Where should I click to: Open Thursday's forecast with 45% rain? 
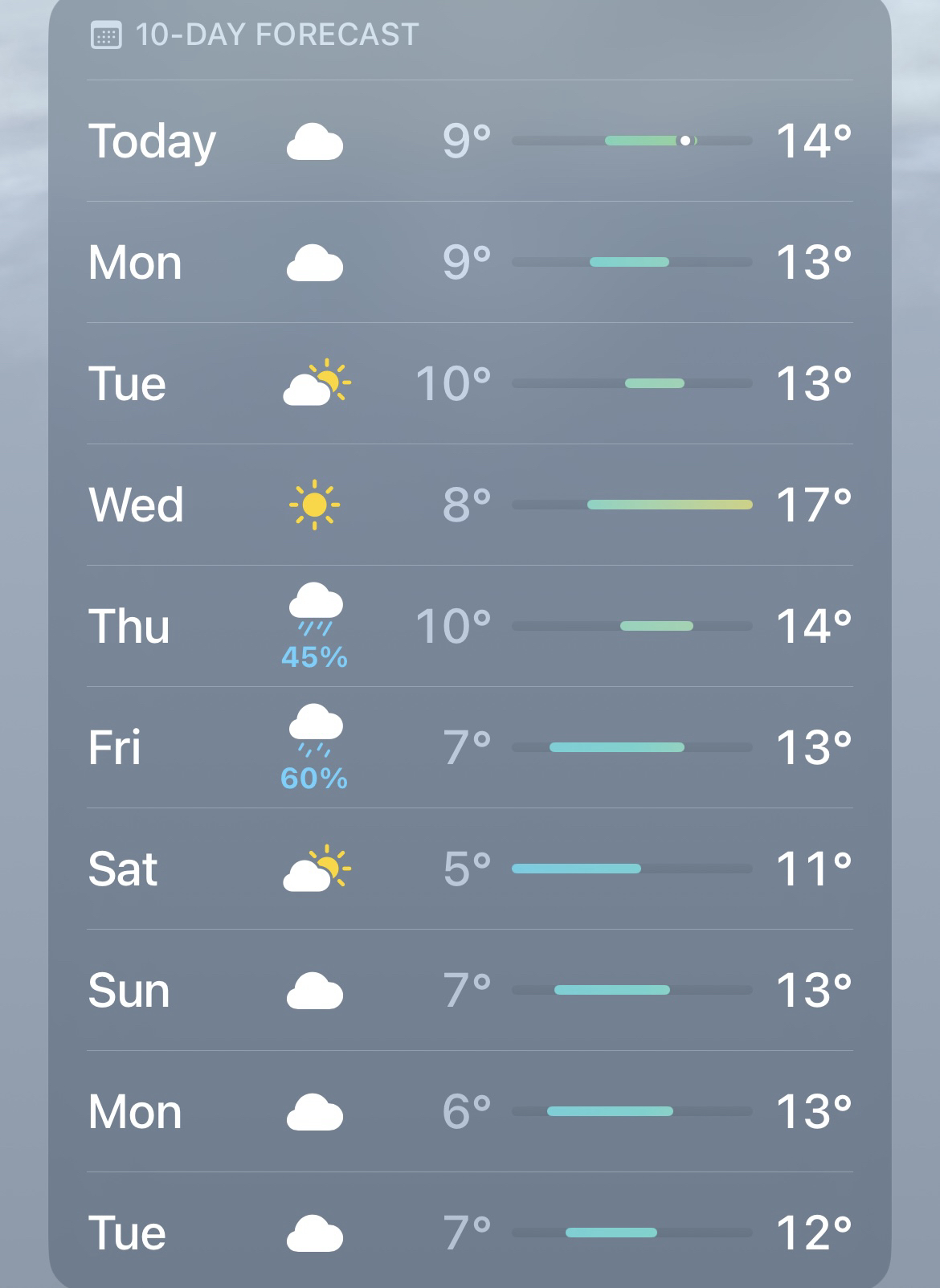click(469, 627)
